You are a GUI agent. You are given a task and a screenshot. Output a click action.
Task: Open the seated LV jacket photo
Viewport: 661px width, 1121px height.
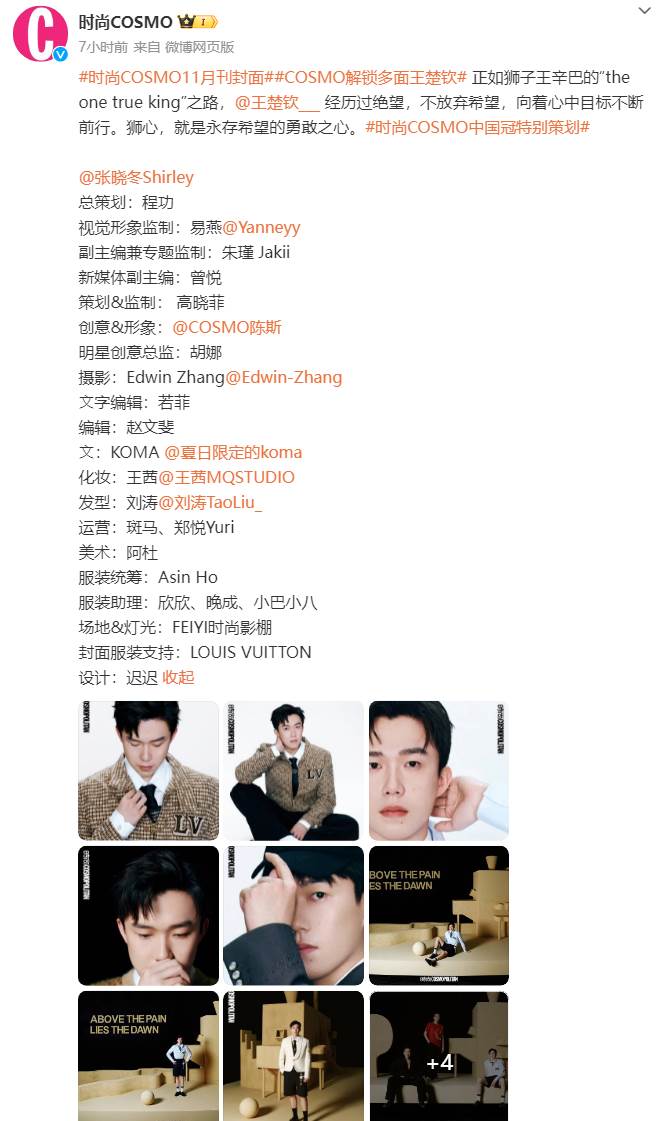click(293, 770)
